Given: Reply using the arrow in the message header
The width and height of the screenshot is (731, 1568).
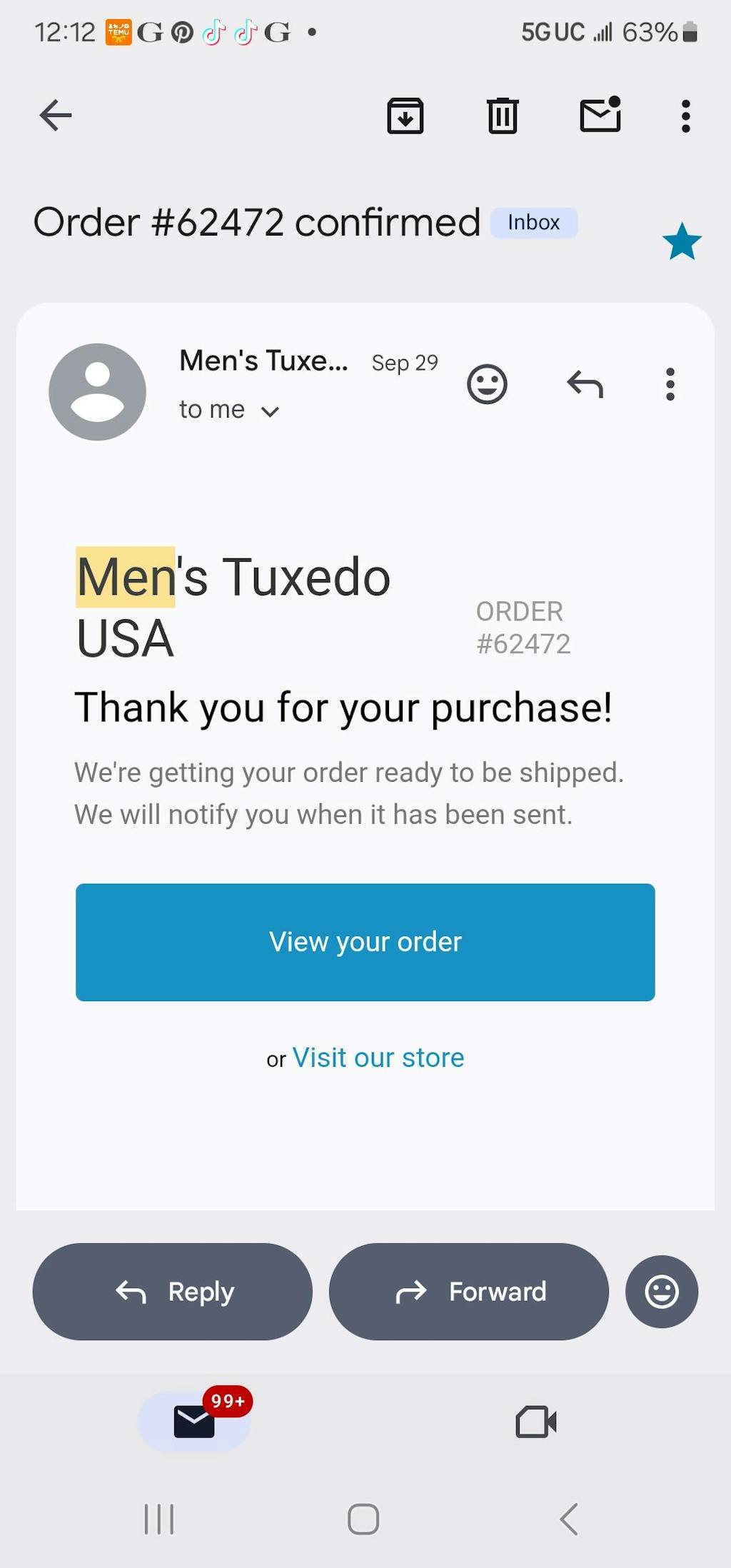Looking at the screenshot, I should [x=585, y=385].
